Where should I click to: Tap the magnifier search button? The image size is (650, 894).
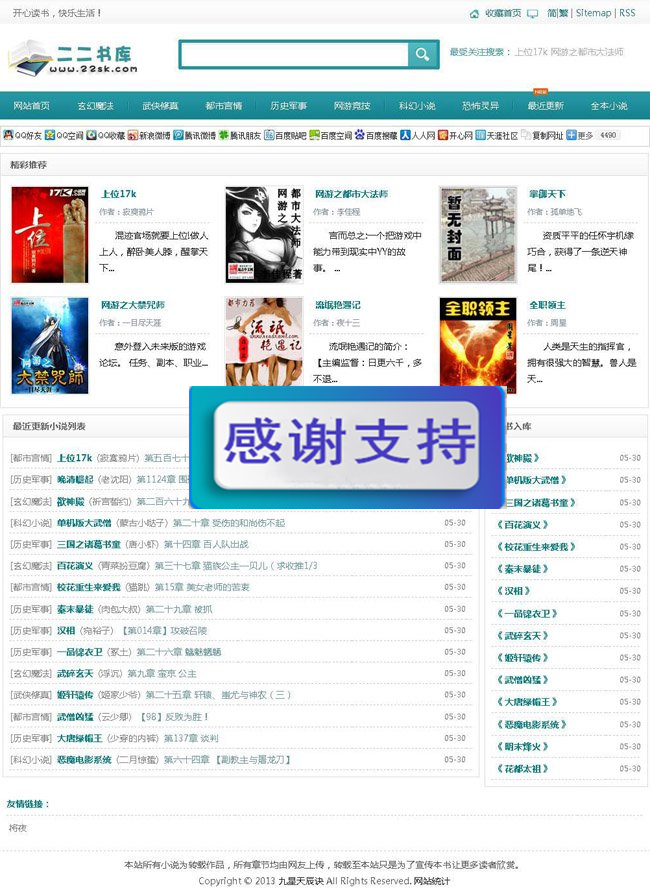pos(423,54)
